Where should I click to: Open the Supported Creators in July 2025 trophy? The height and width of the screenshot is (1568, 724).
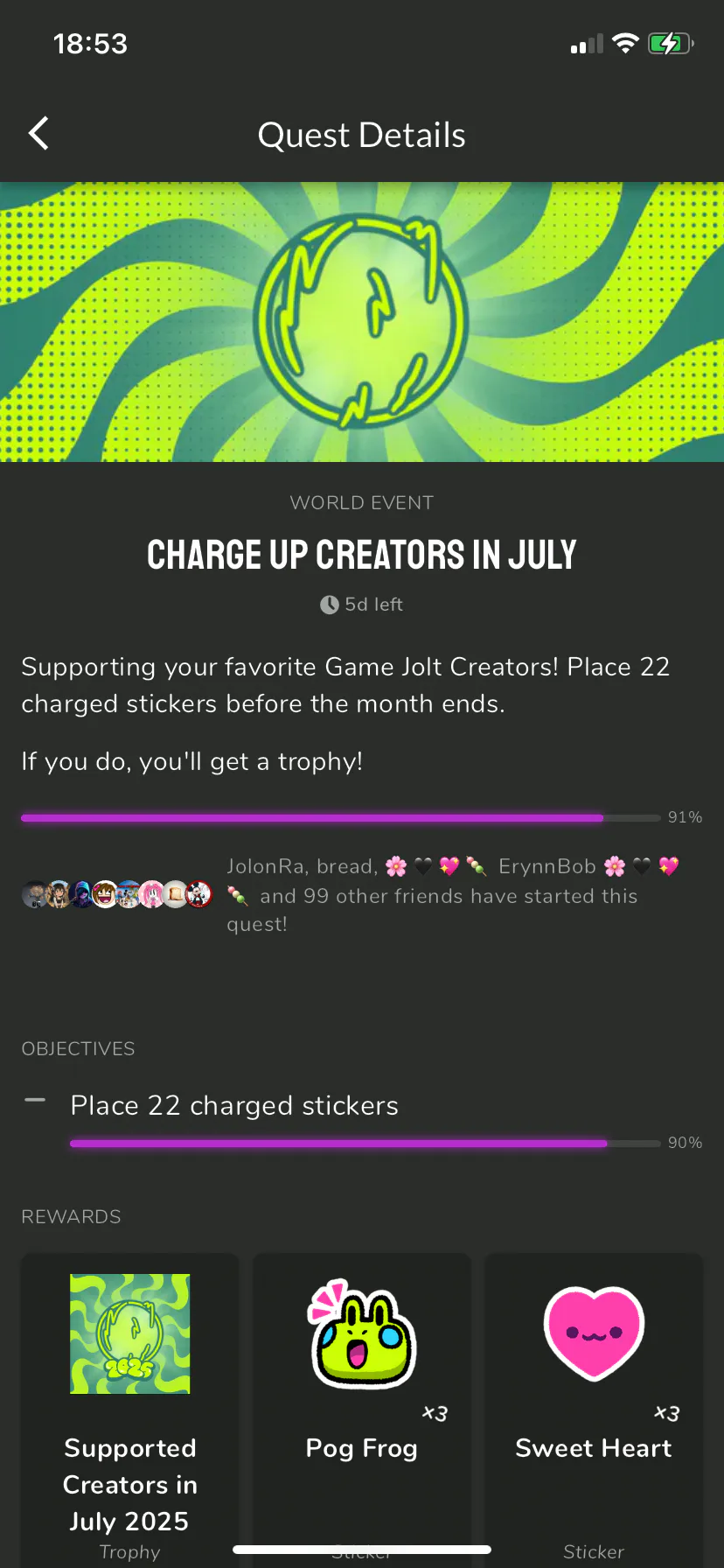(130, 1410)
